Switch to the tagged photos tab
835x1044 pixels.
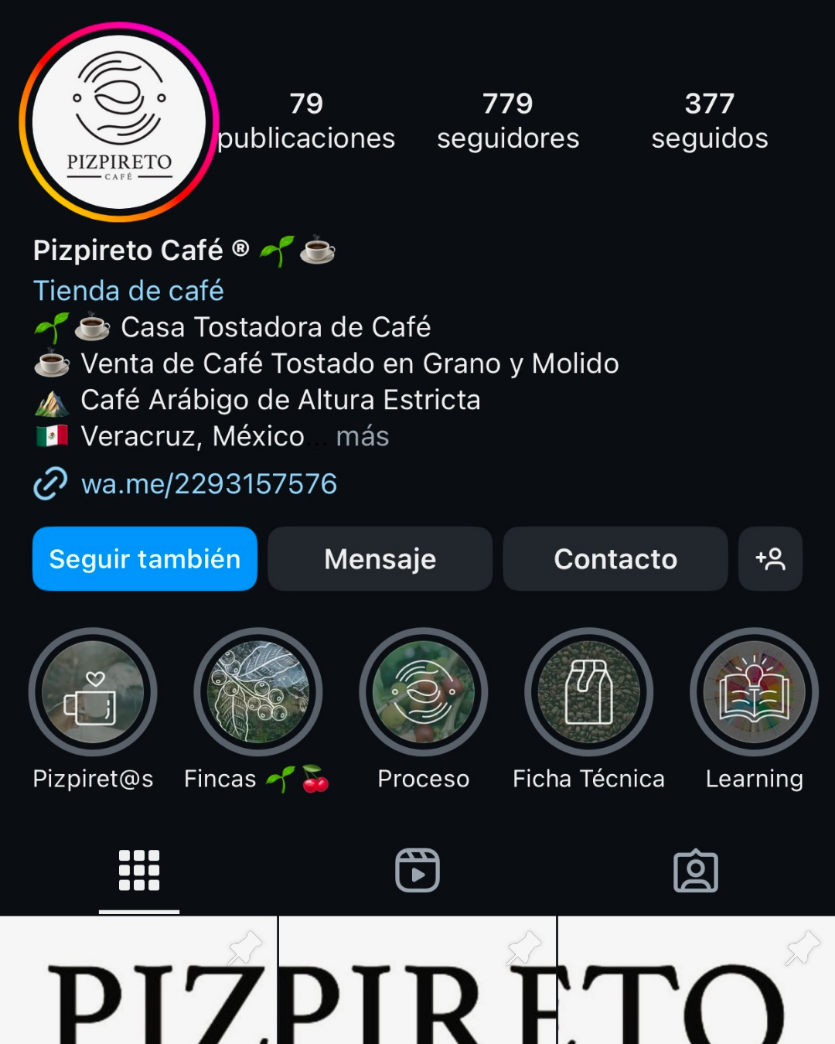(x=696, y=871)
